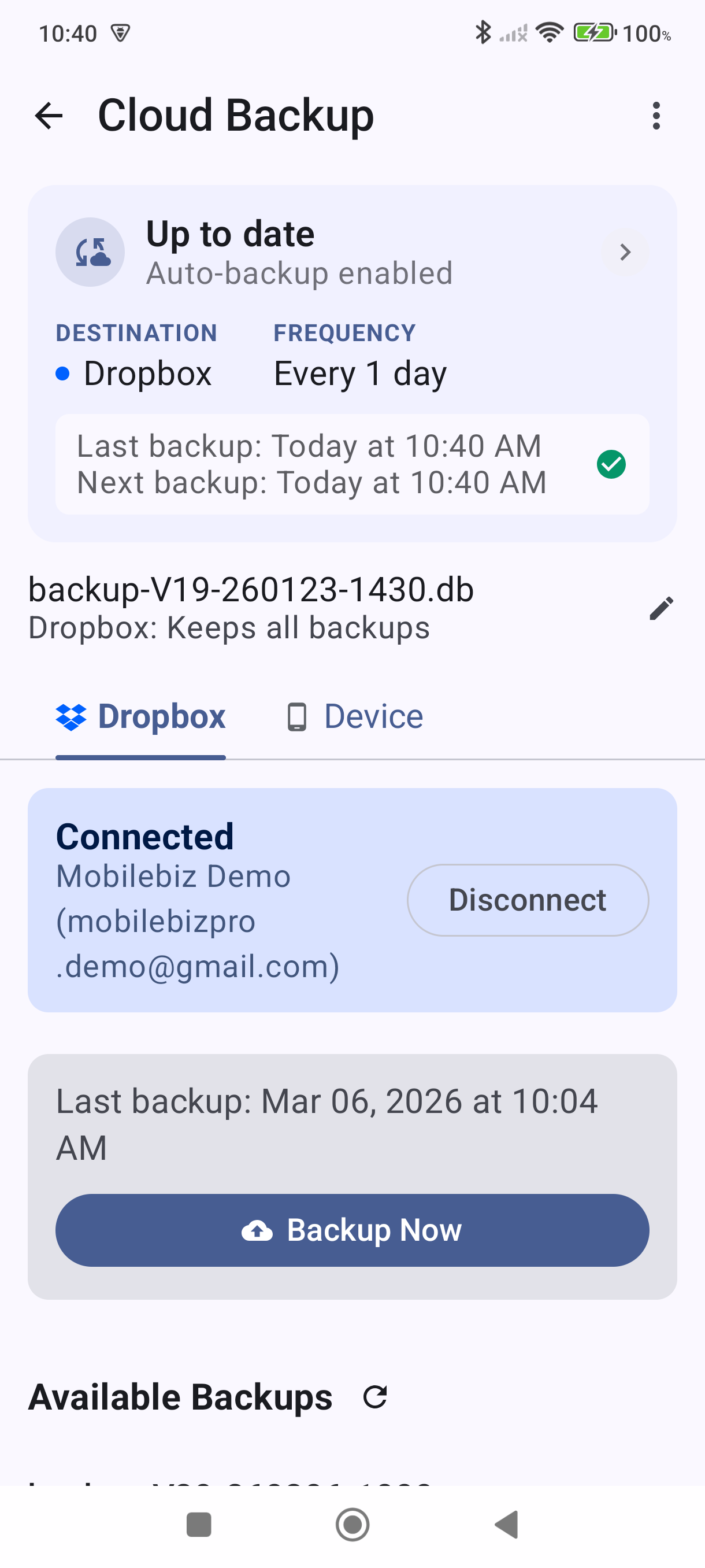The height and width of the screenshot is (1568, 705).
Task: Go back from Cloud Backup
Action: click(x=49, y=116)
